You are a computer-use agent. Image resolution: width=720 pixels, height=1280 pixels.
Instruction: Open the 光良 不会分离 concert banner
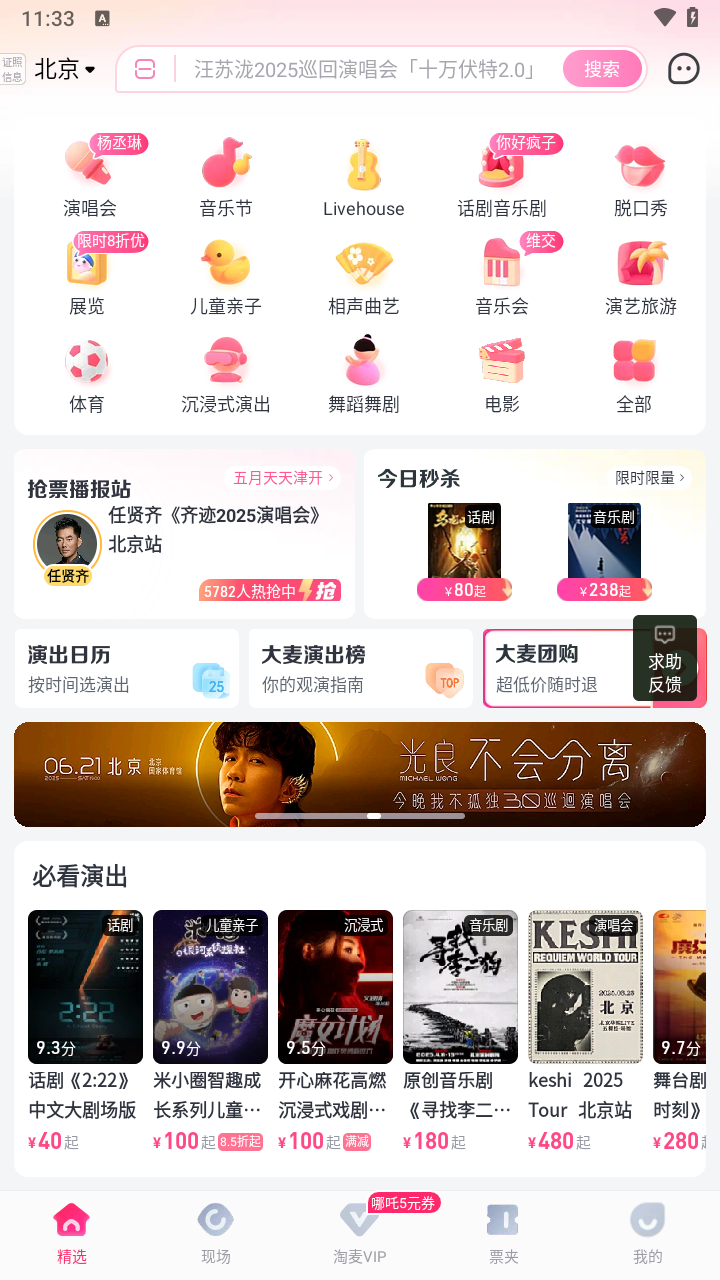[360, 774]
